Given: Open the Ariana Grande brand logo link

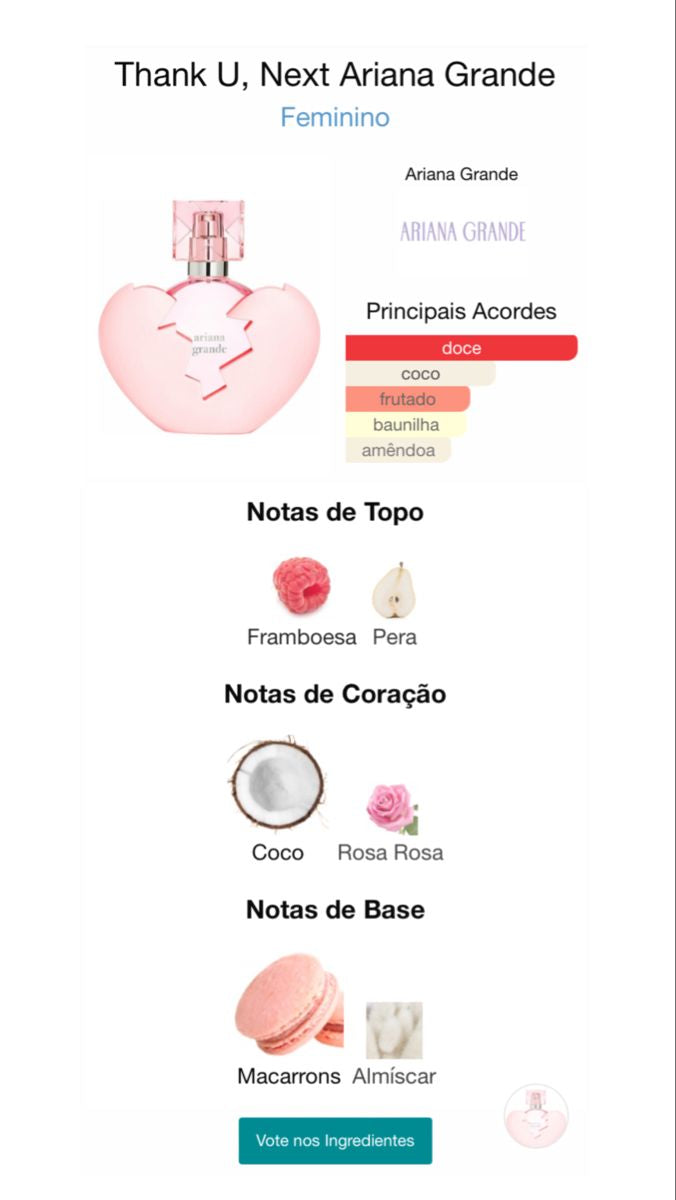Looking at the screenshot, I should click(462, 232).
